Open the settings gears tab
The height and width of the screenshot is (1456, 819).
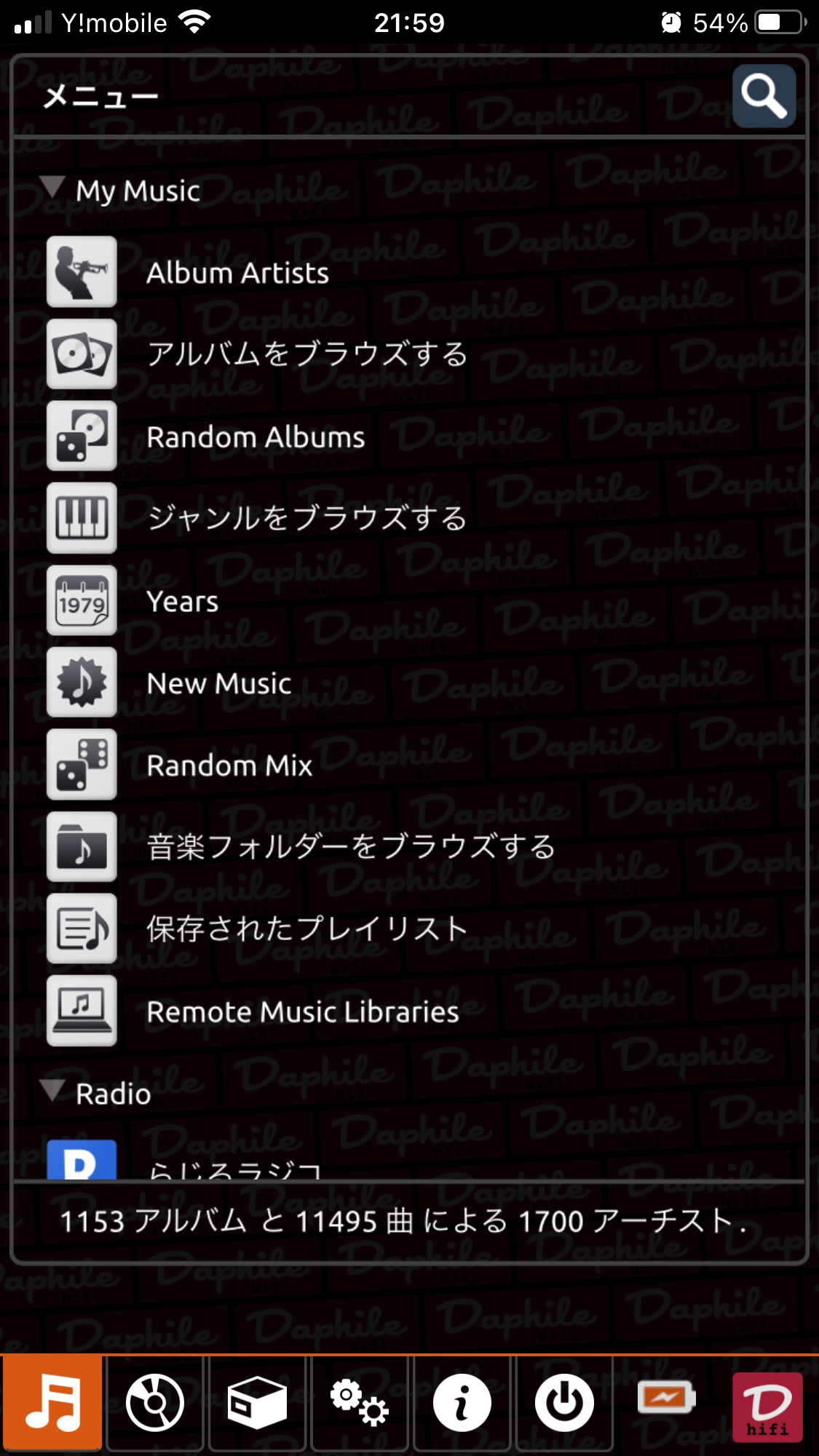[x=360, y=1403]
